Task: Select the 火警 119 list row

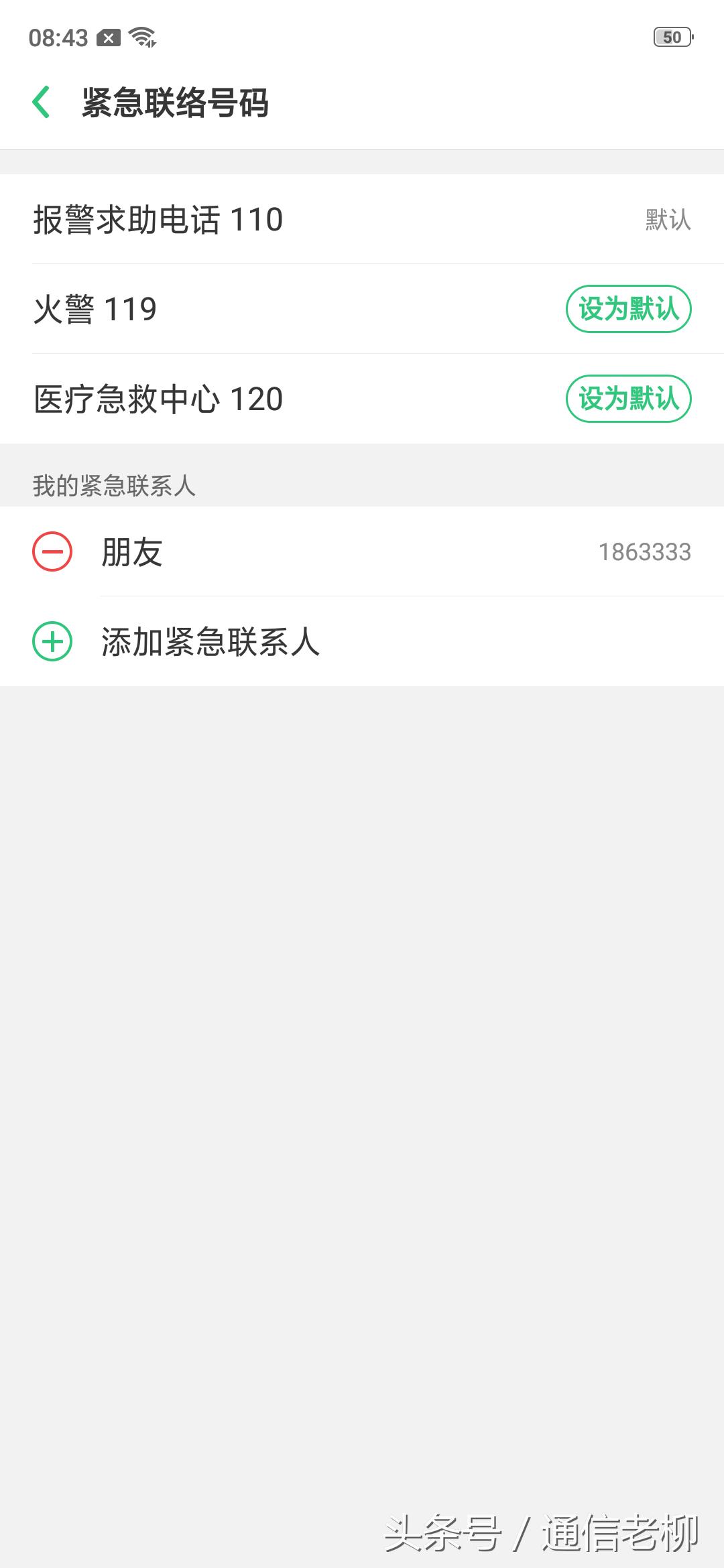Action: (268, 308)
